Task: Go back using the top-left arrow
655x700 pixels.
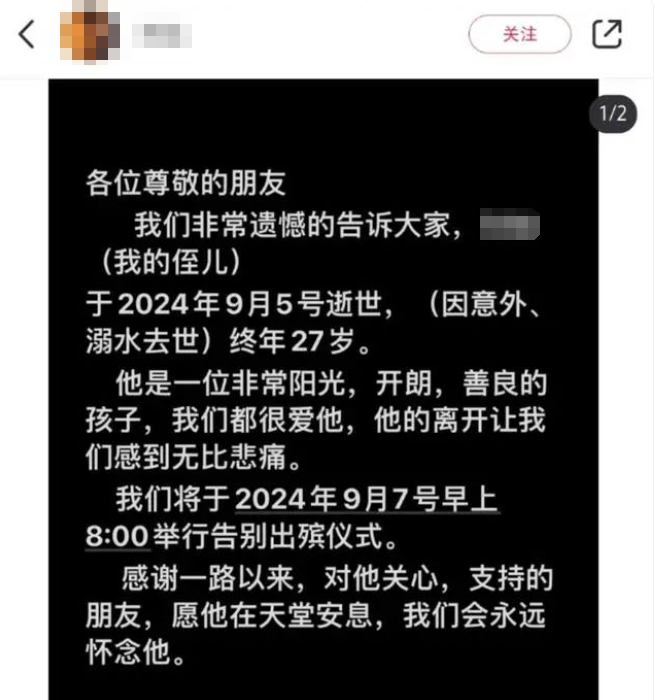Action: [x=27, y=35]
